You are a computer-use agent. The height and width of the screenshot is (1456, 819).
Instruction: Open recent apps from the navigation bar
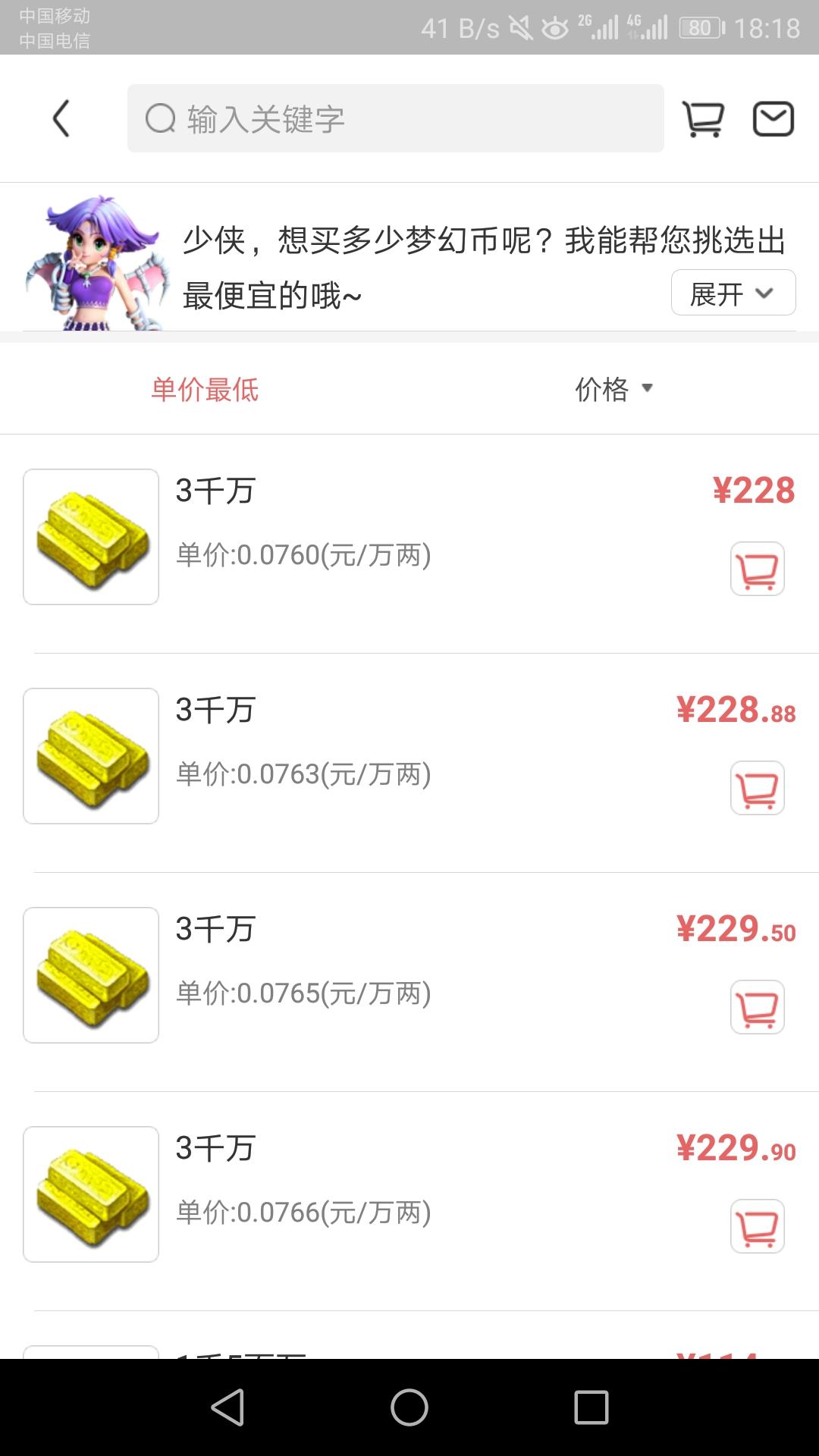pos(591,1407)
